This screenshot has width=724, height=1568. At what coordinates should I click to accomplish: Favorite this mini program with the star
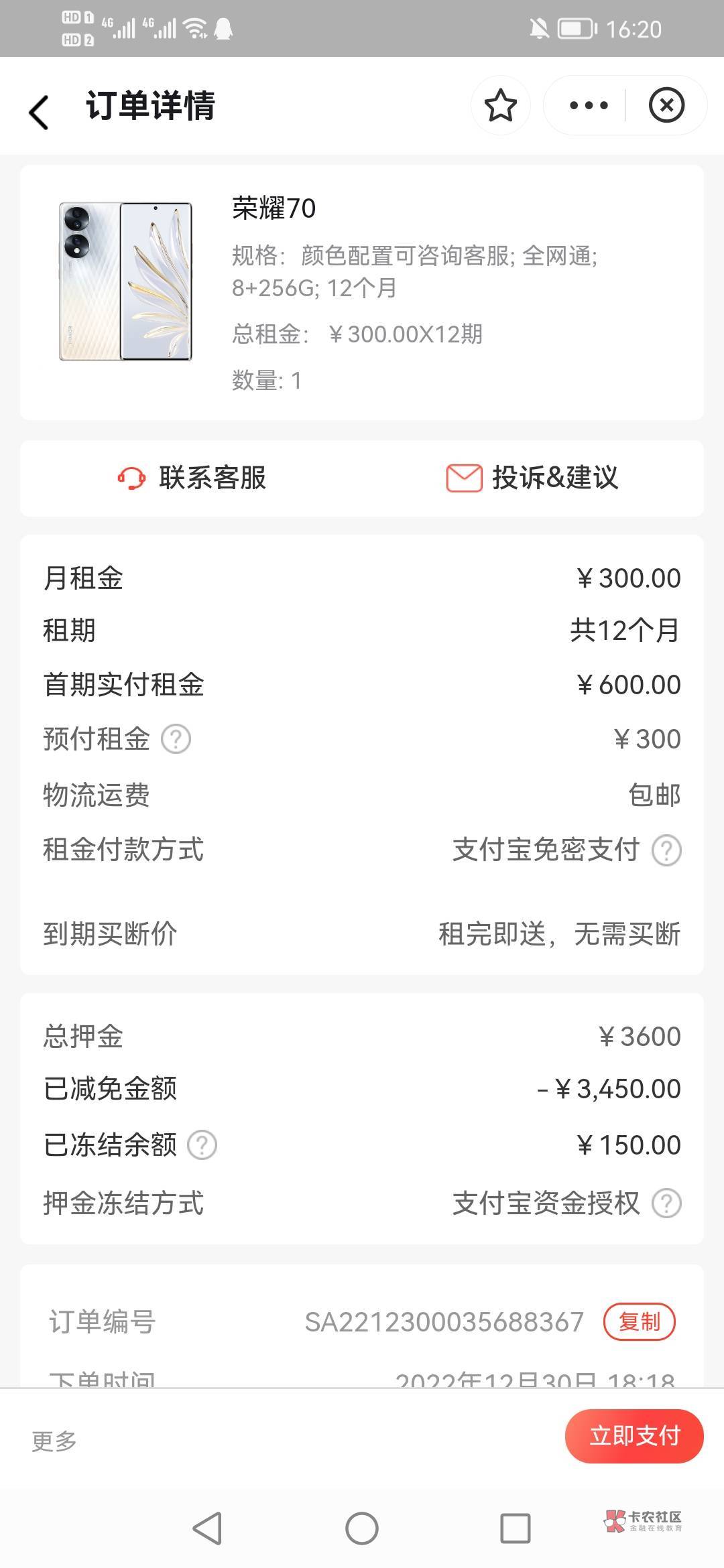point(500,106)
